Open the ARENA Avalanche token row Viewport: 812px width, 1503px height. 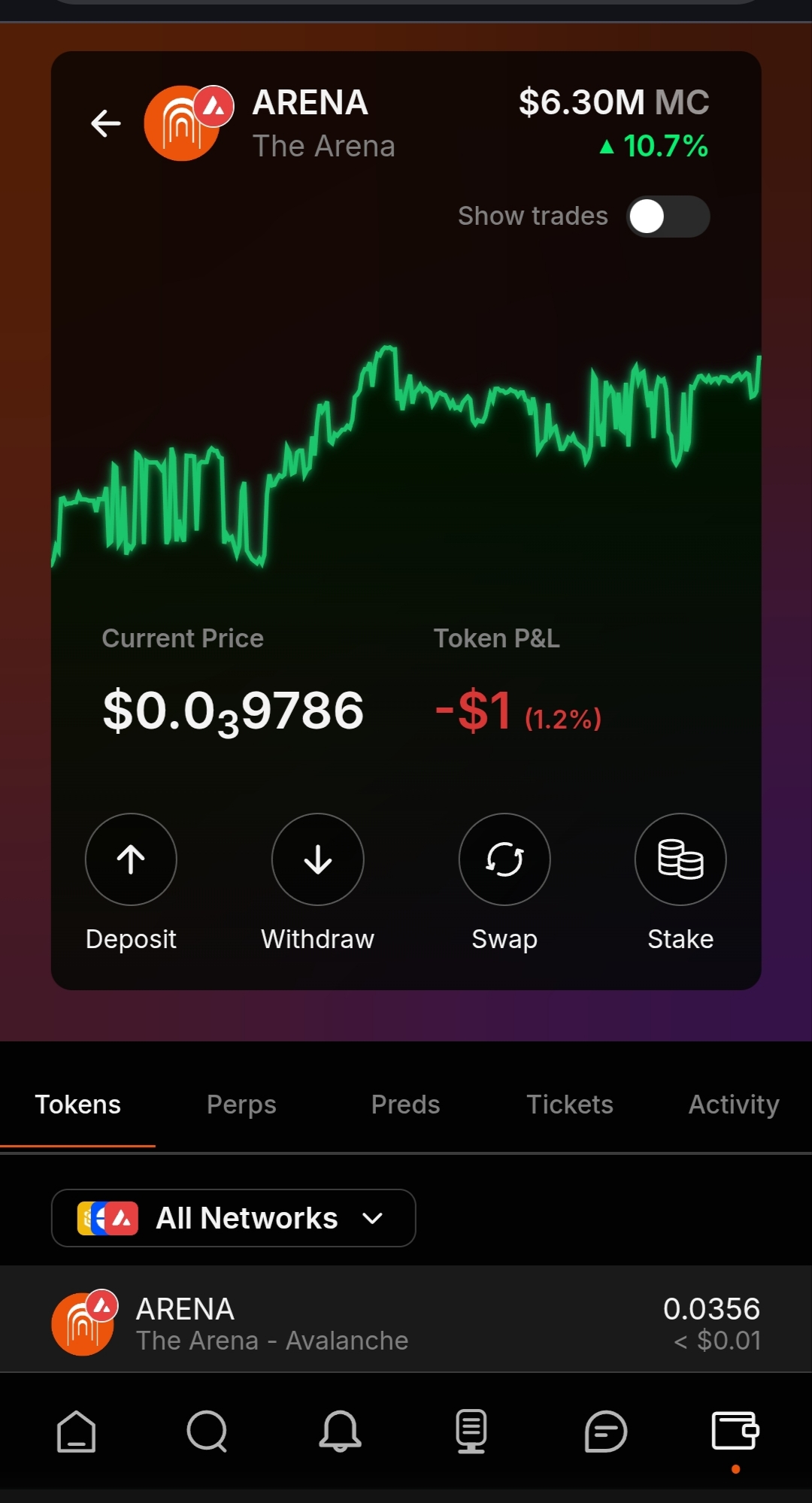pyautogui.click(x=406, y=1323)
